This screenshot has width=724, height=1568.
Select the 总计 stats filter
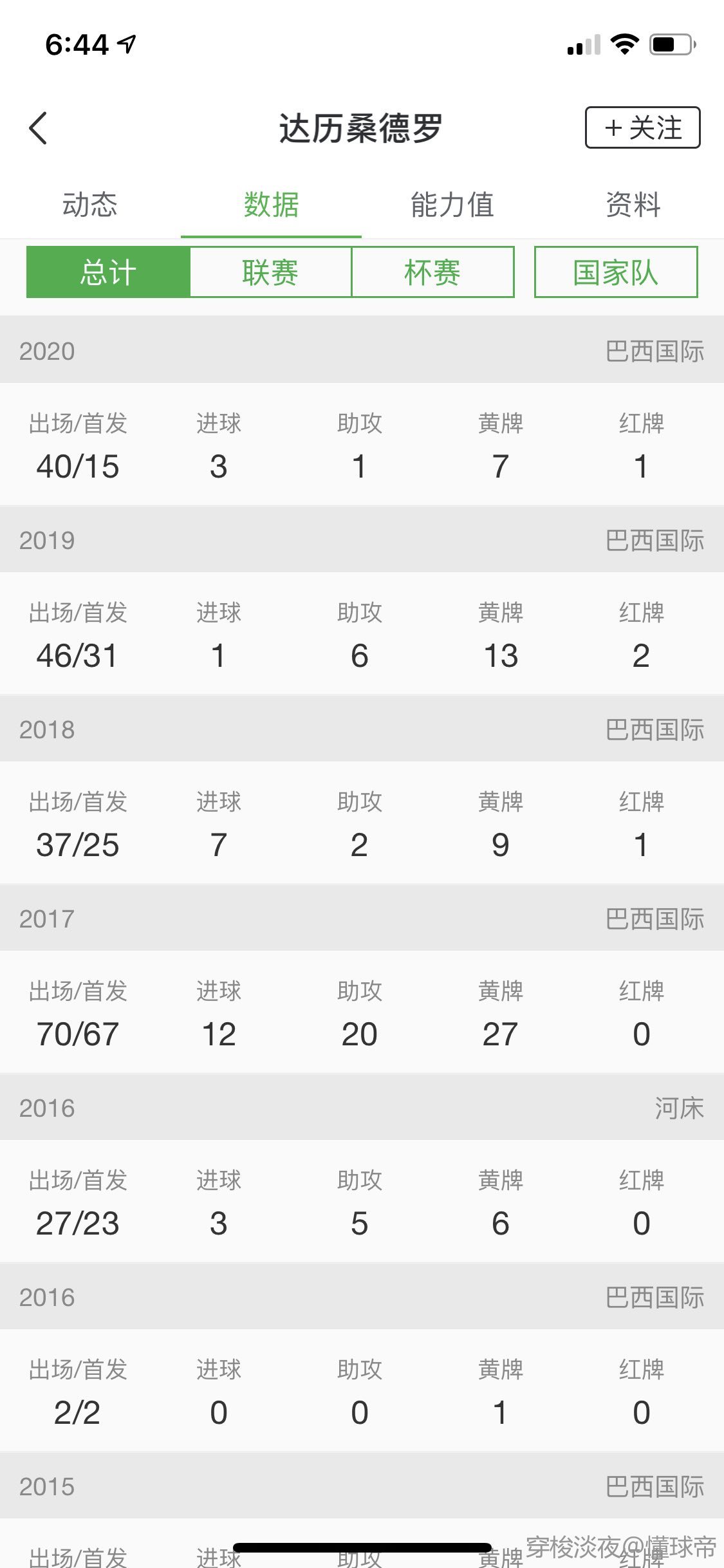tap(108, 272)
